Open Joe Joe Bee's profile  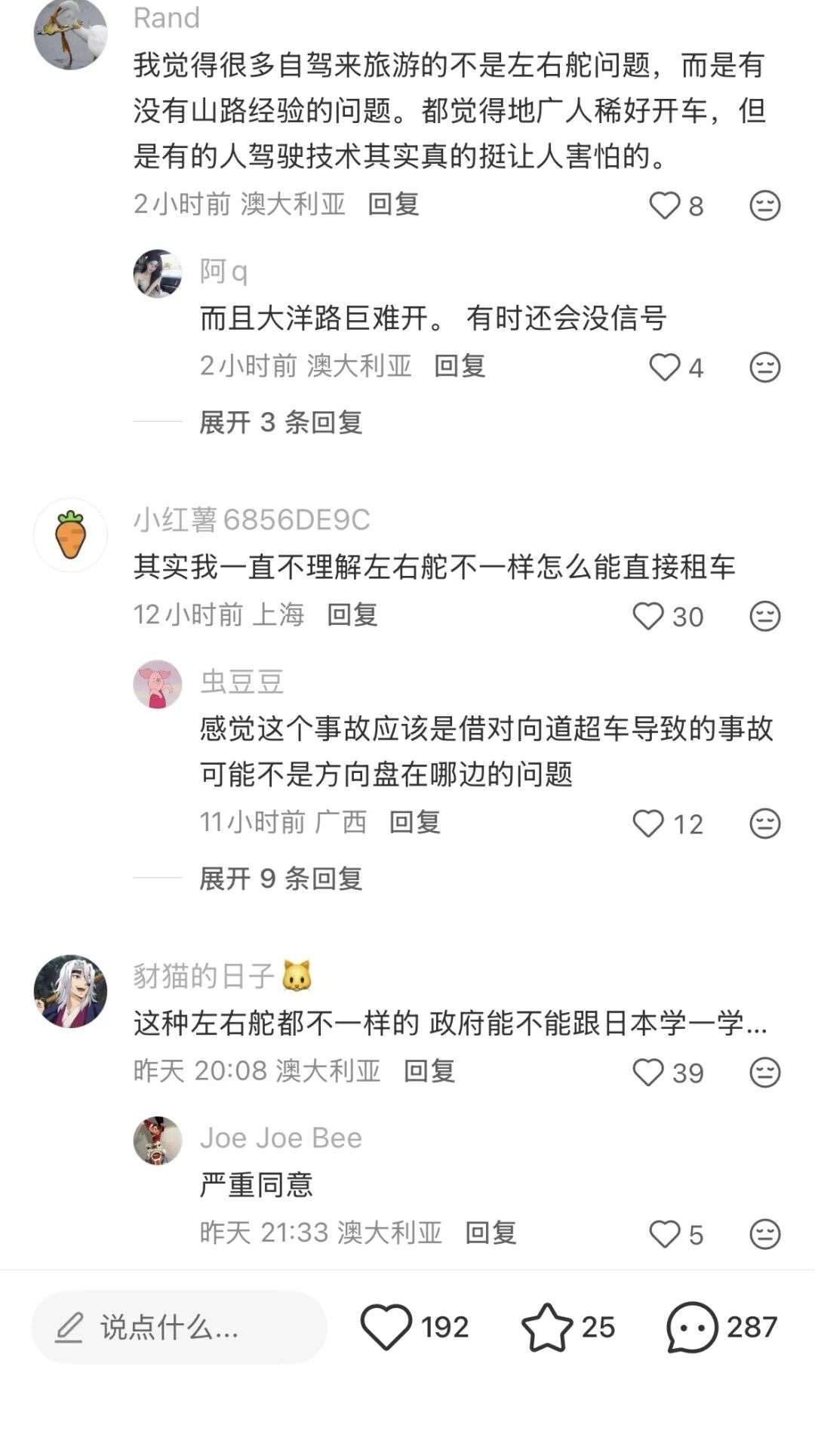click(x=158, y=1141)
